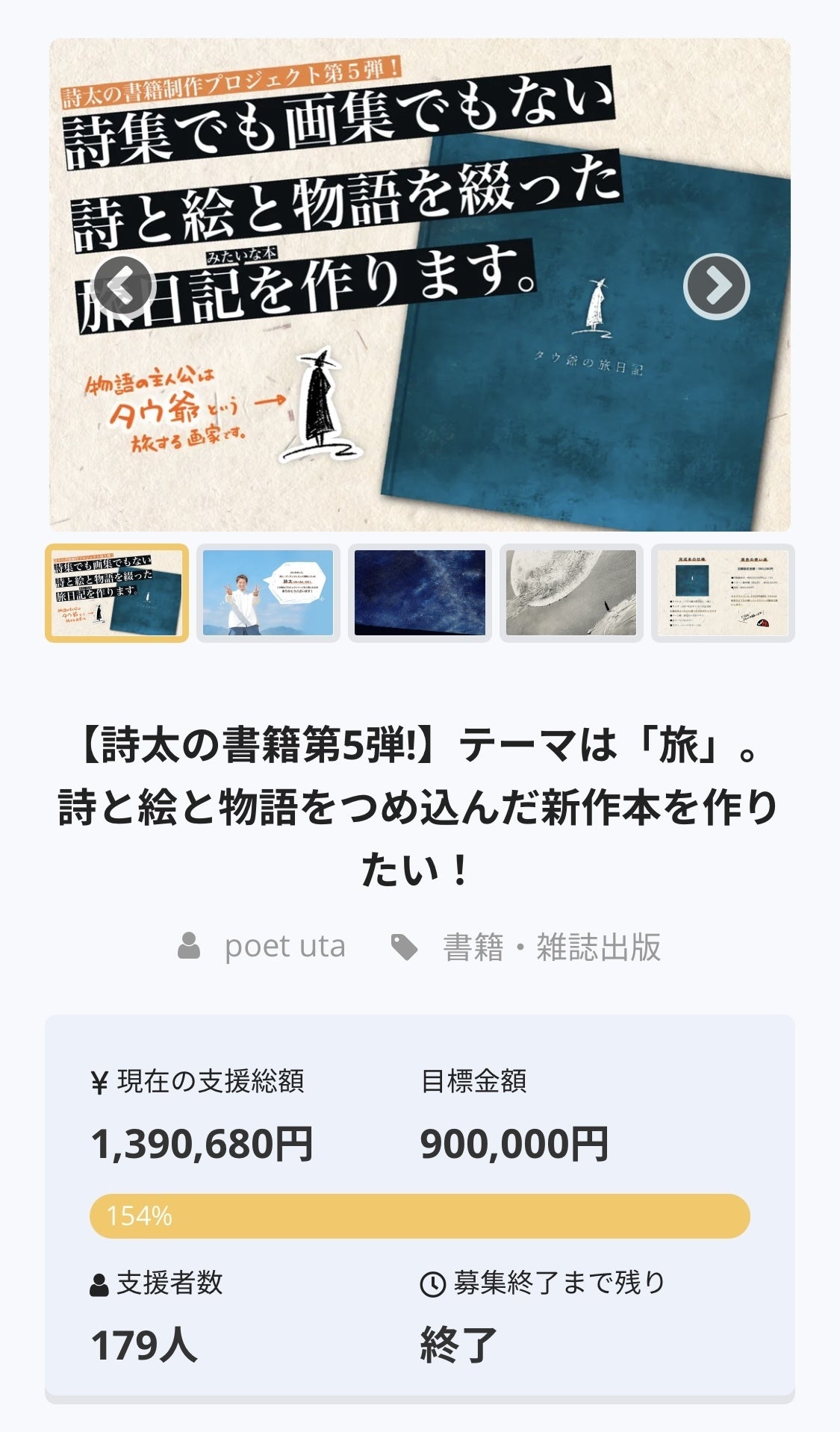Select the thumbnail of the man in white
Image resolution: width=840 pixels, height=1432 pixels.
click(268, 593)
